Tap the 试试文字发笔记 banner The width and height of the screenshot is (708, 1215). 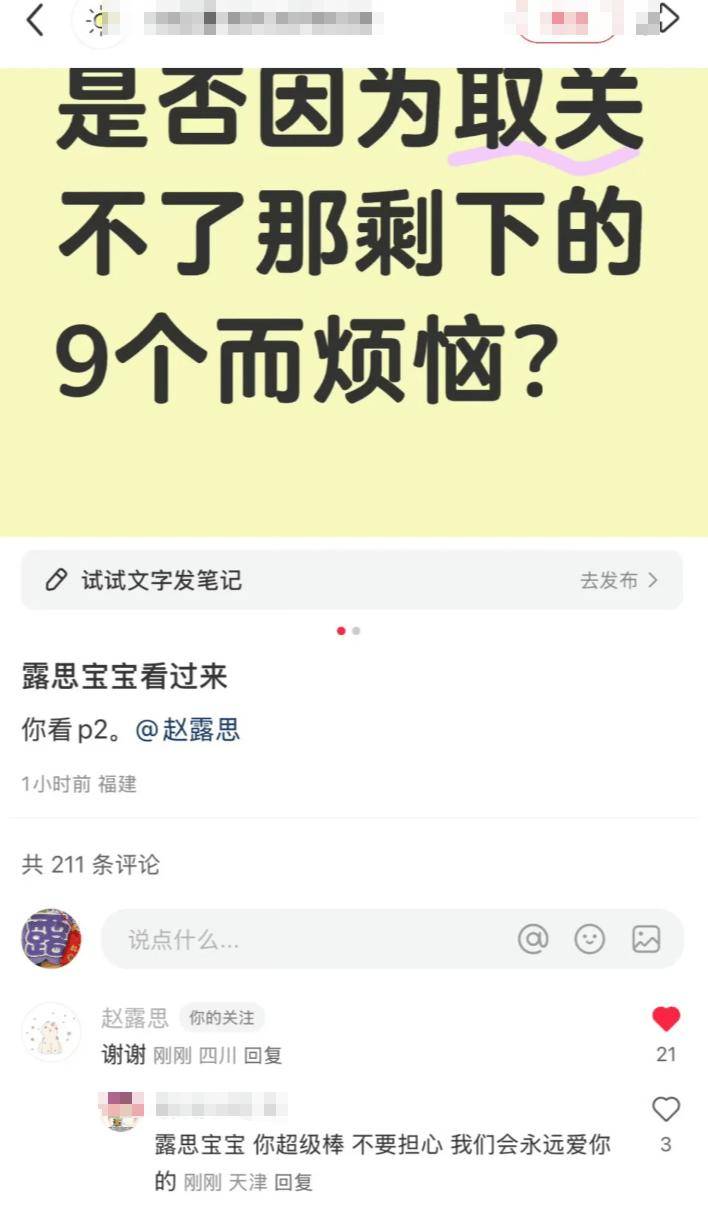coord(352,580)
